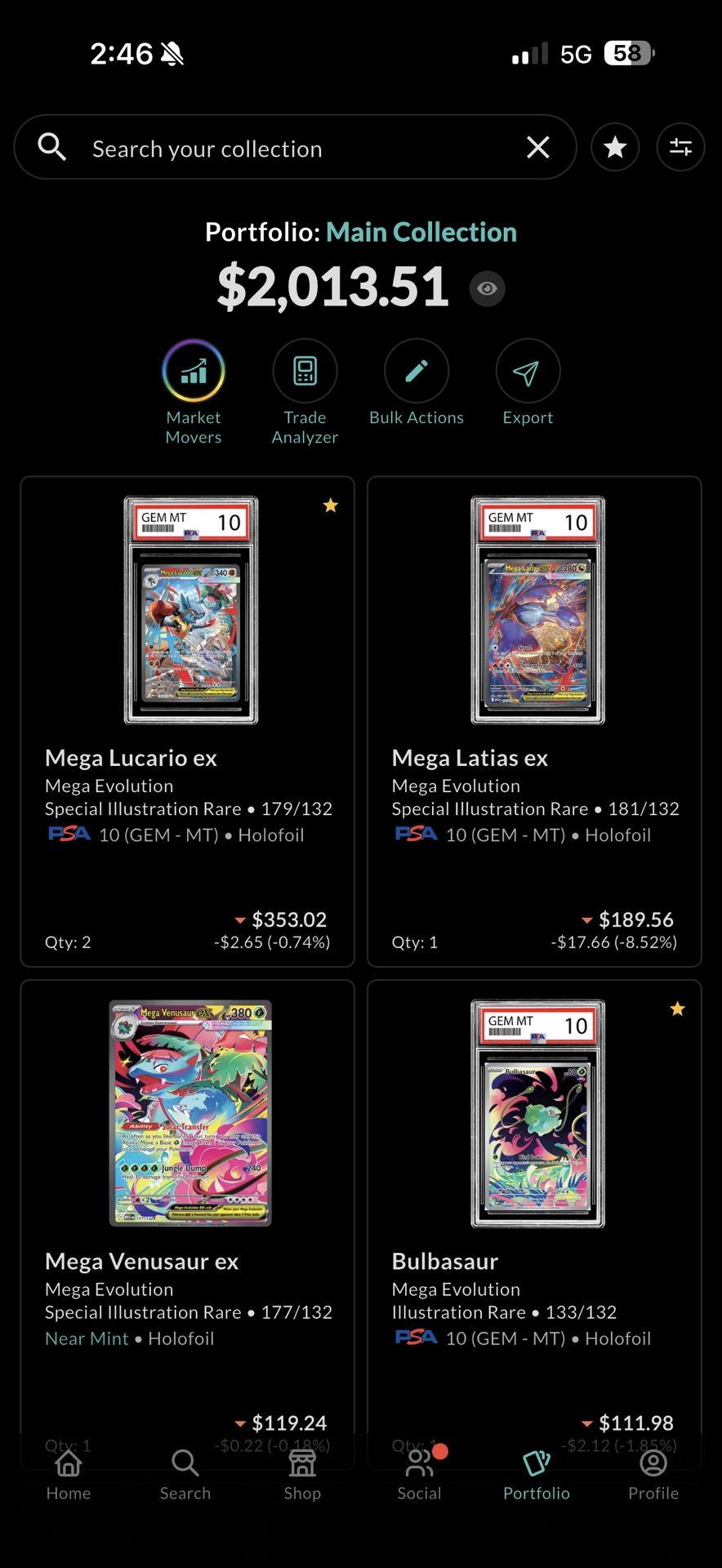Clear the search with the X icon

click(x=537, y=148)
